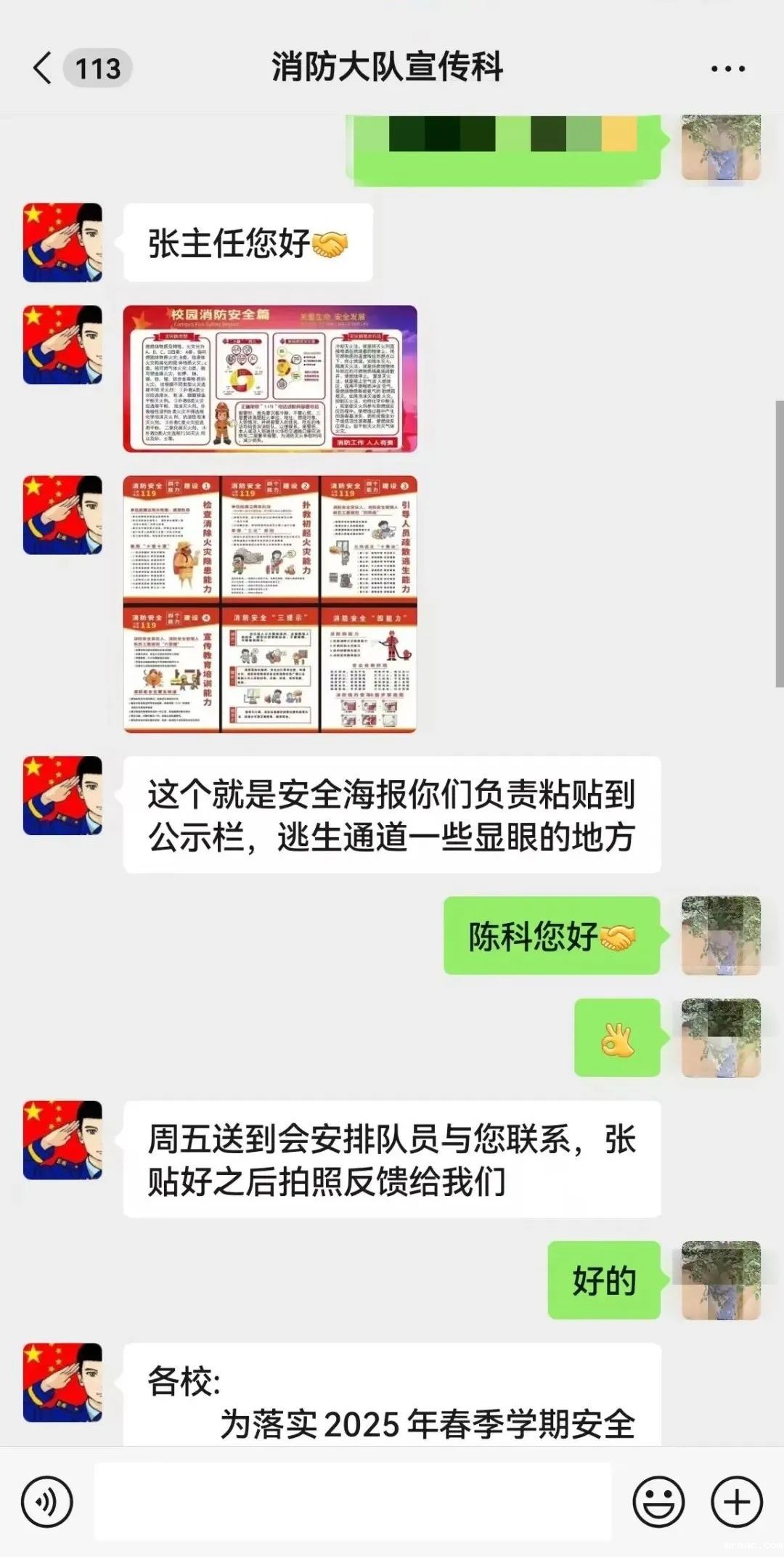The width and height of the screenshot is (784, 1557).
Task: Open my avatar beside 陈科您好 message
Action: 721,935
